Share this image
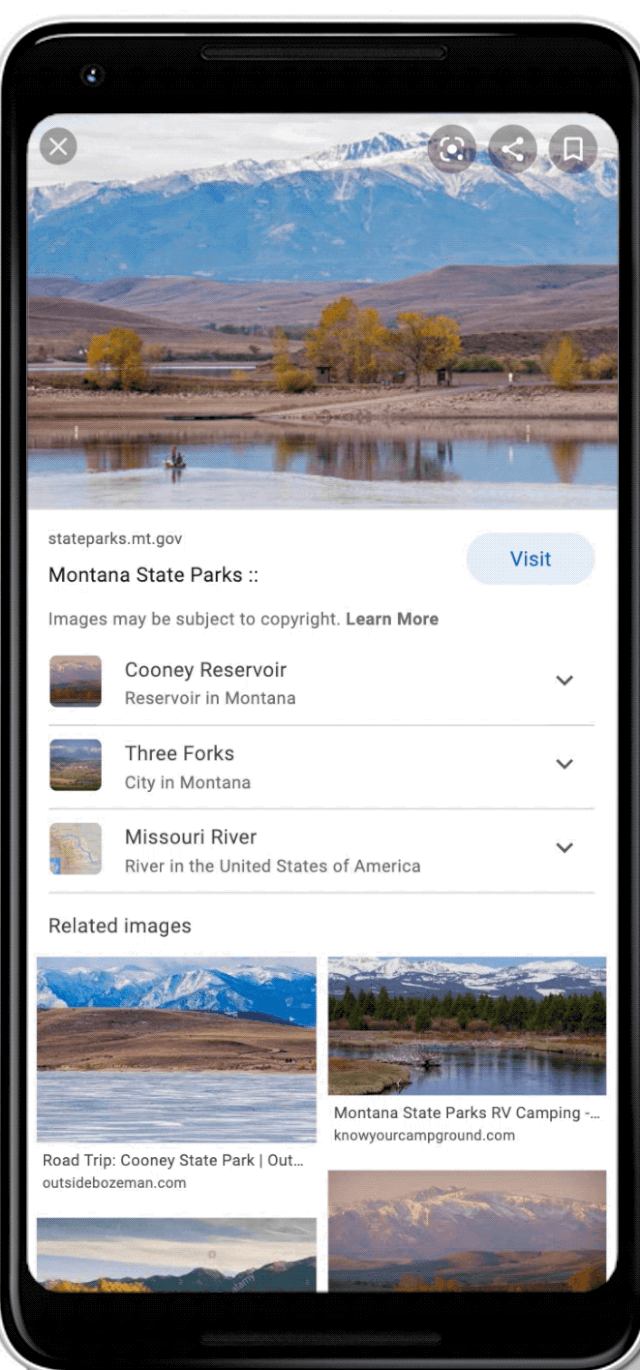640x1370 pixels. click(x=512, y=150)
